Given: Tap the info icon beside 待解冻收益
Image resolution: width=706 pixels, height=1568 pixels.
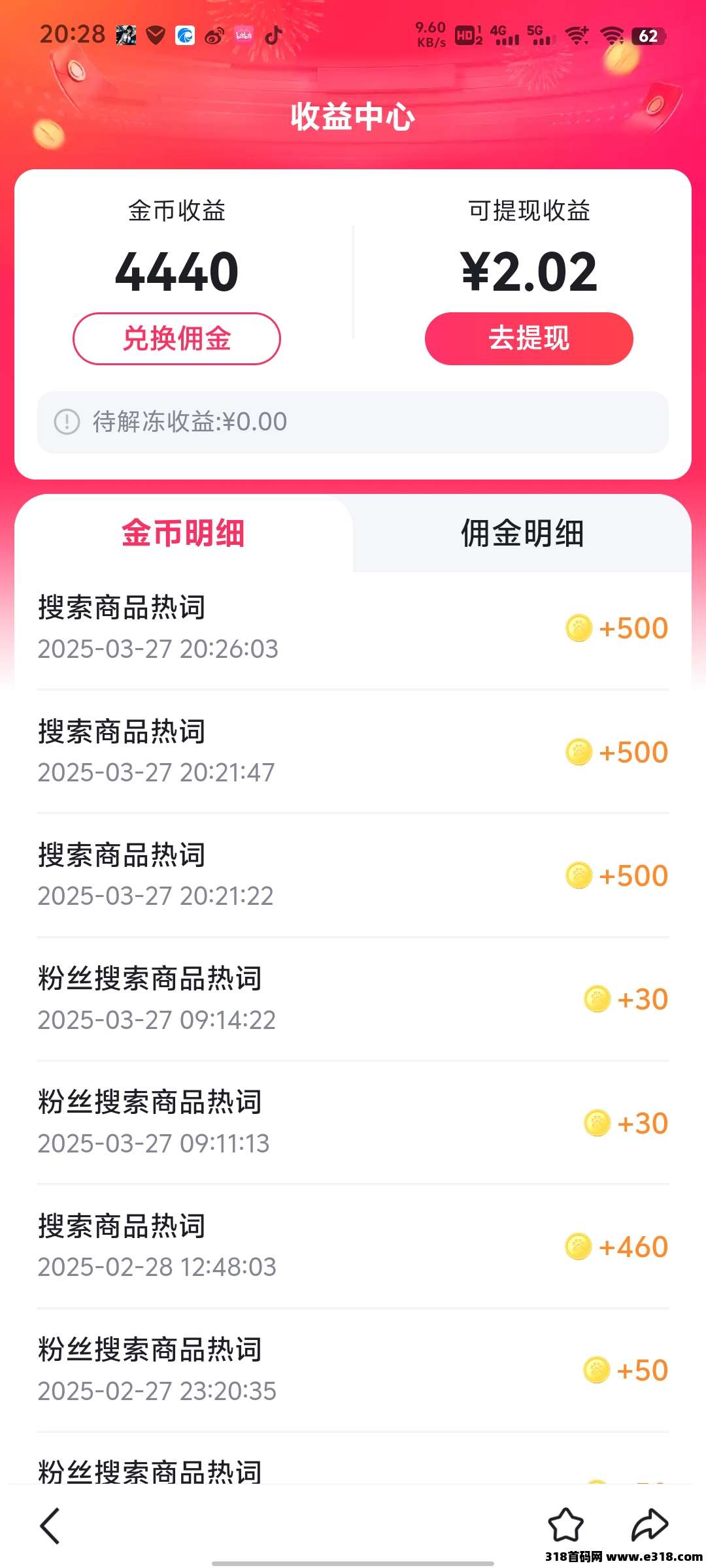Looking at the screenshot, I should [x=65, y=423].
